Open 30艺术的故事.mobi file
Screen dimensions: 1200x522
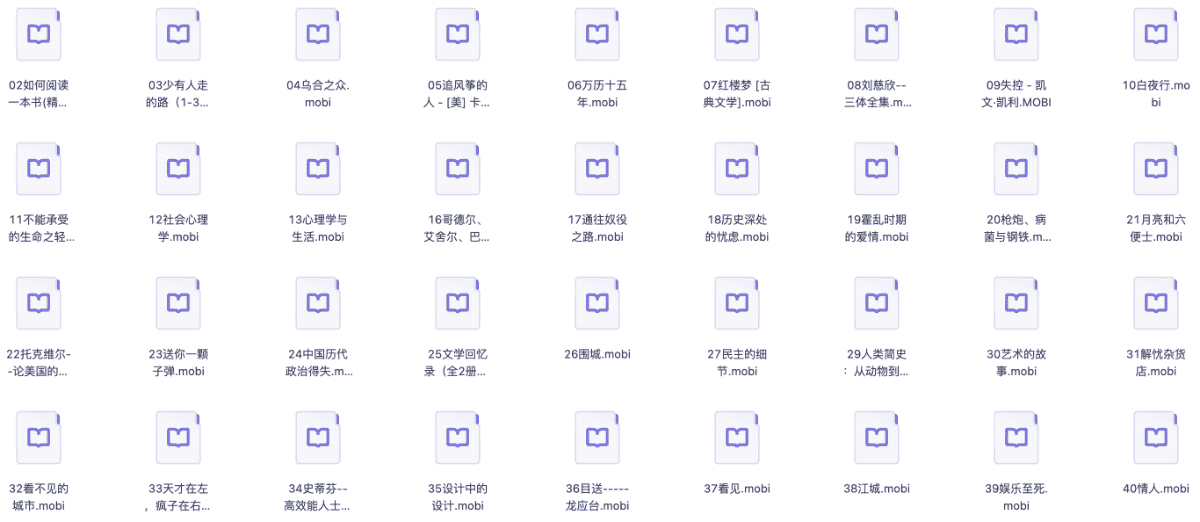[x=1016, y=304]
